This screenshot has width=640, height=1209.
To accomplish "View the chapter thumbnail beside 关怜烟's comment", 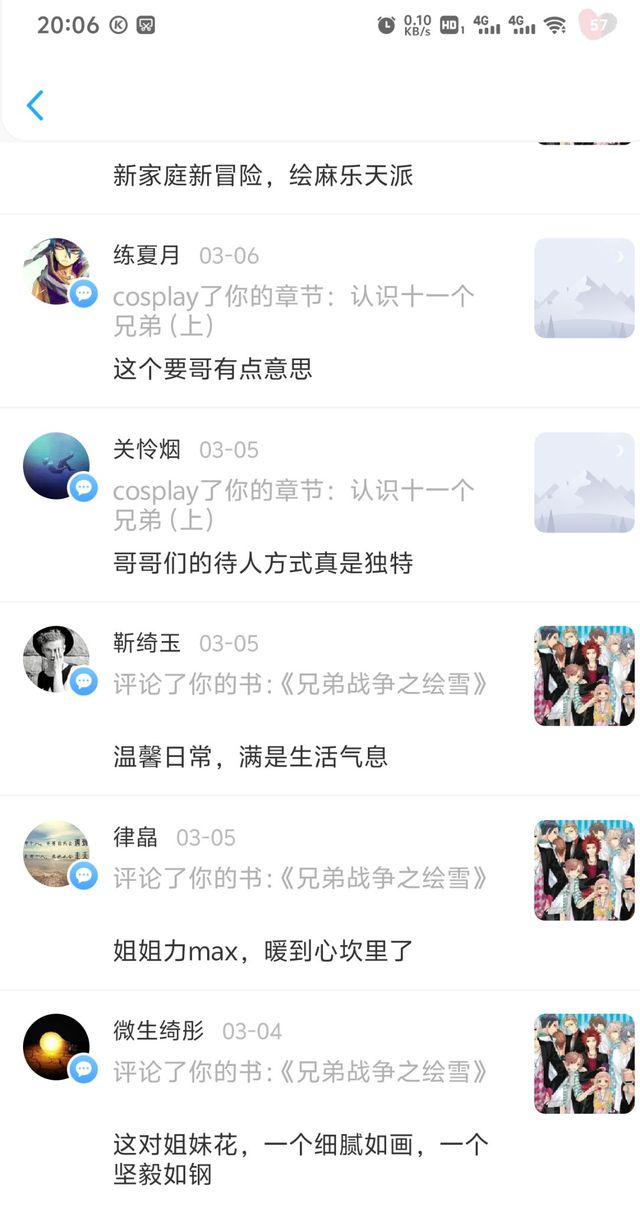I will pyautogui.click(x=584, y=482).
